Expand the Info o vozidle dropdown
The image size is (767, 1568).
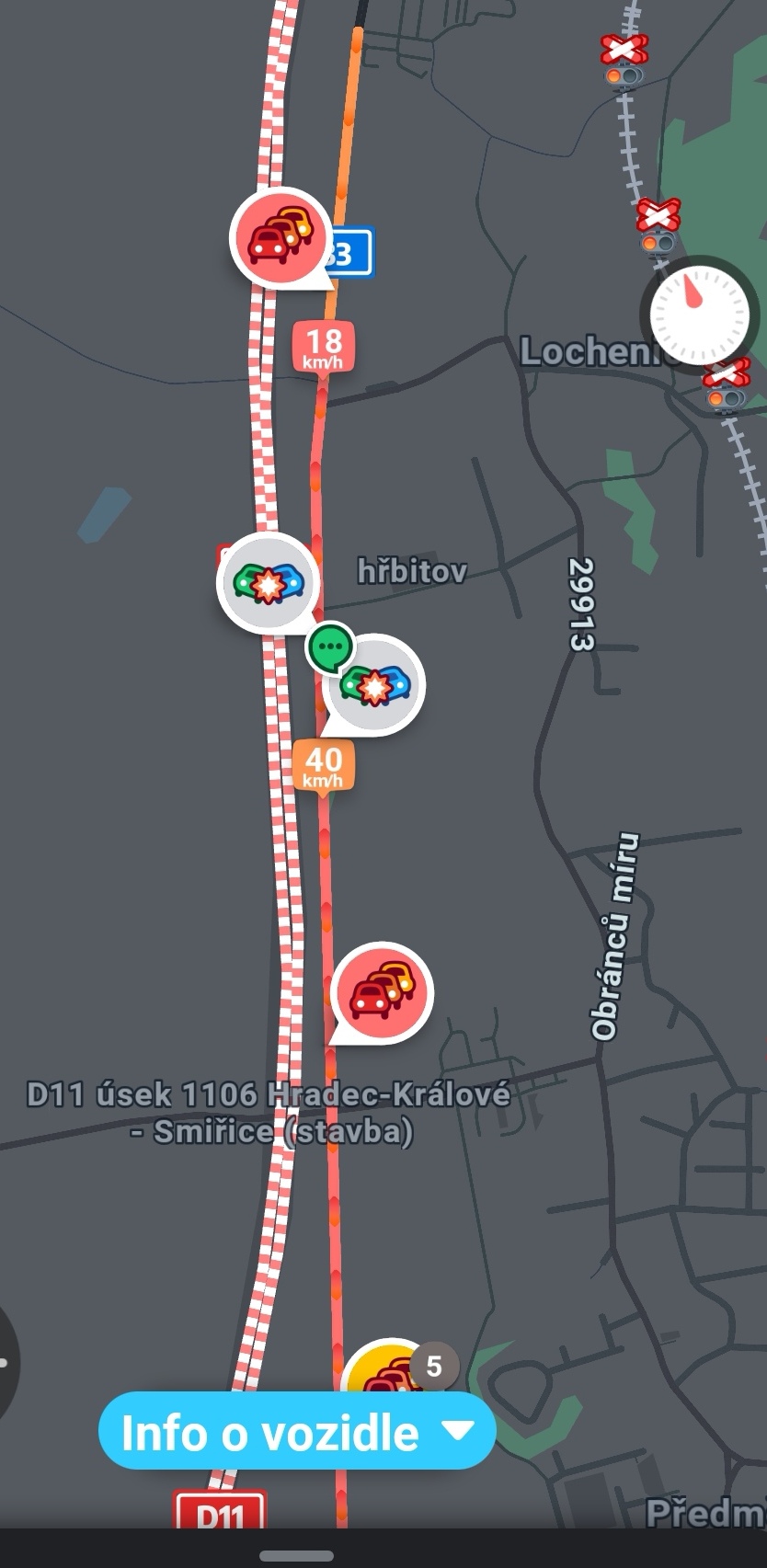[296, 1431]
